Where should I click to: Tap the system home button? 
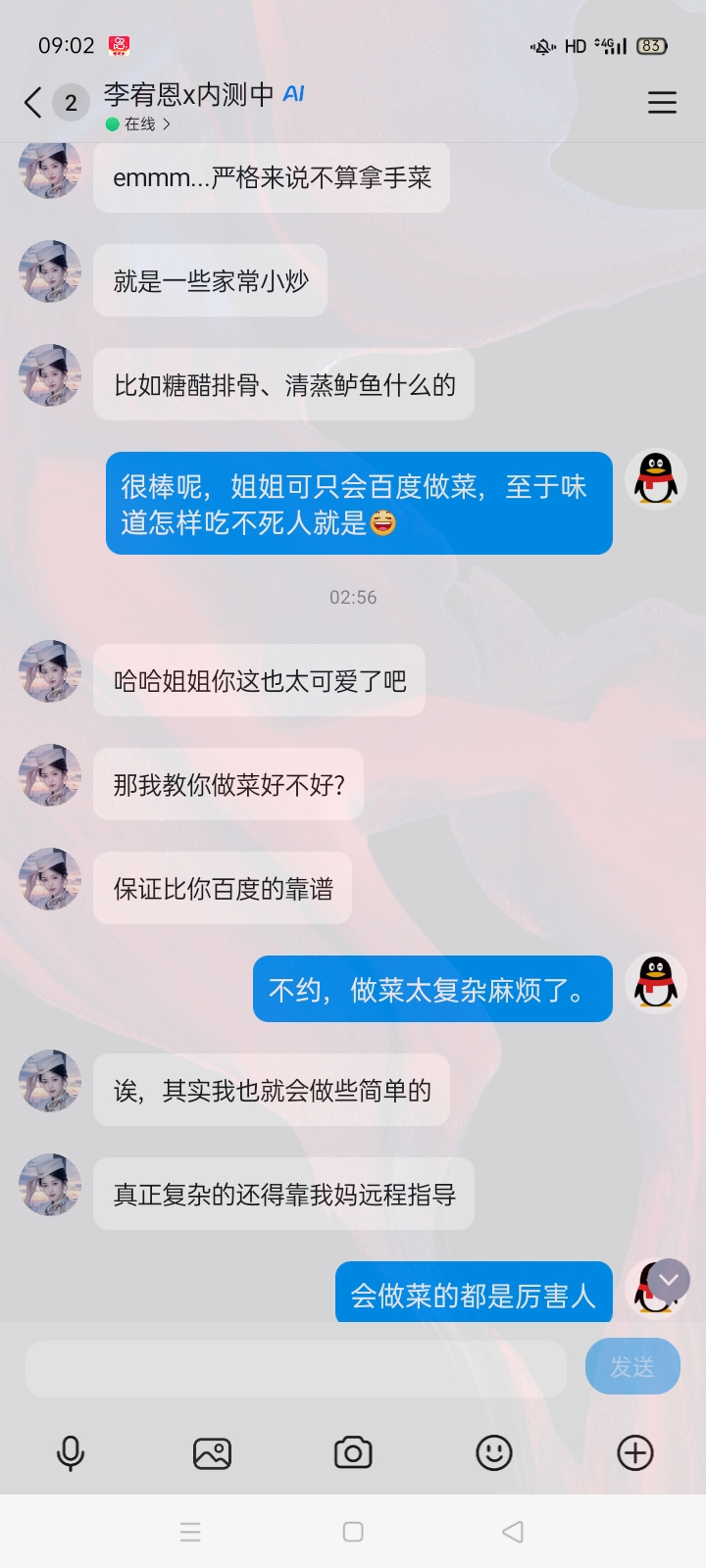tap(353, 1532)
